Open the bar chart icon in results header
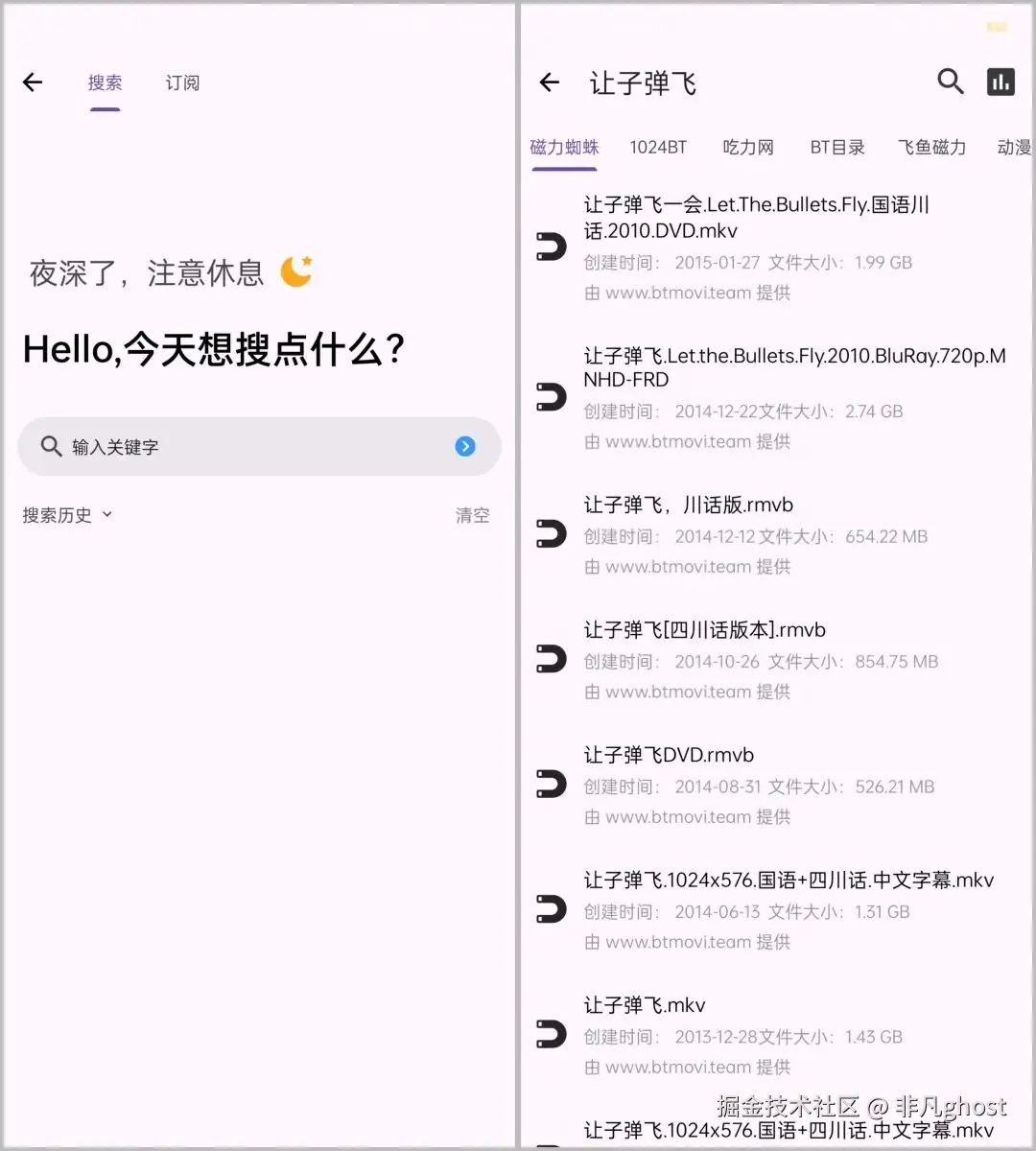 (1001, 82)
